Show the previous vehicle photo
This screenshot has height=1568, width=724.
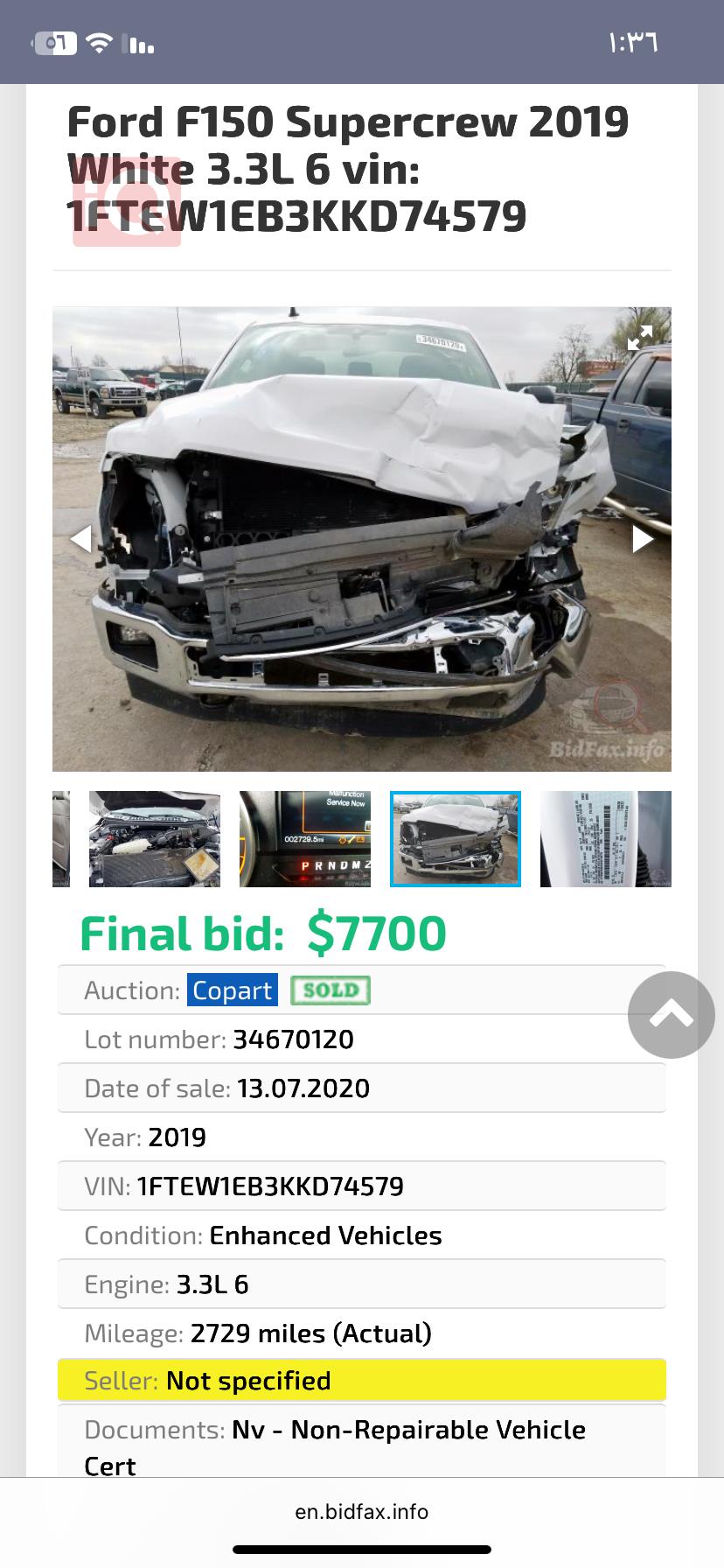[80, 539]
